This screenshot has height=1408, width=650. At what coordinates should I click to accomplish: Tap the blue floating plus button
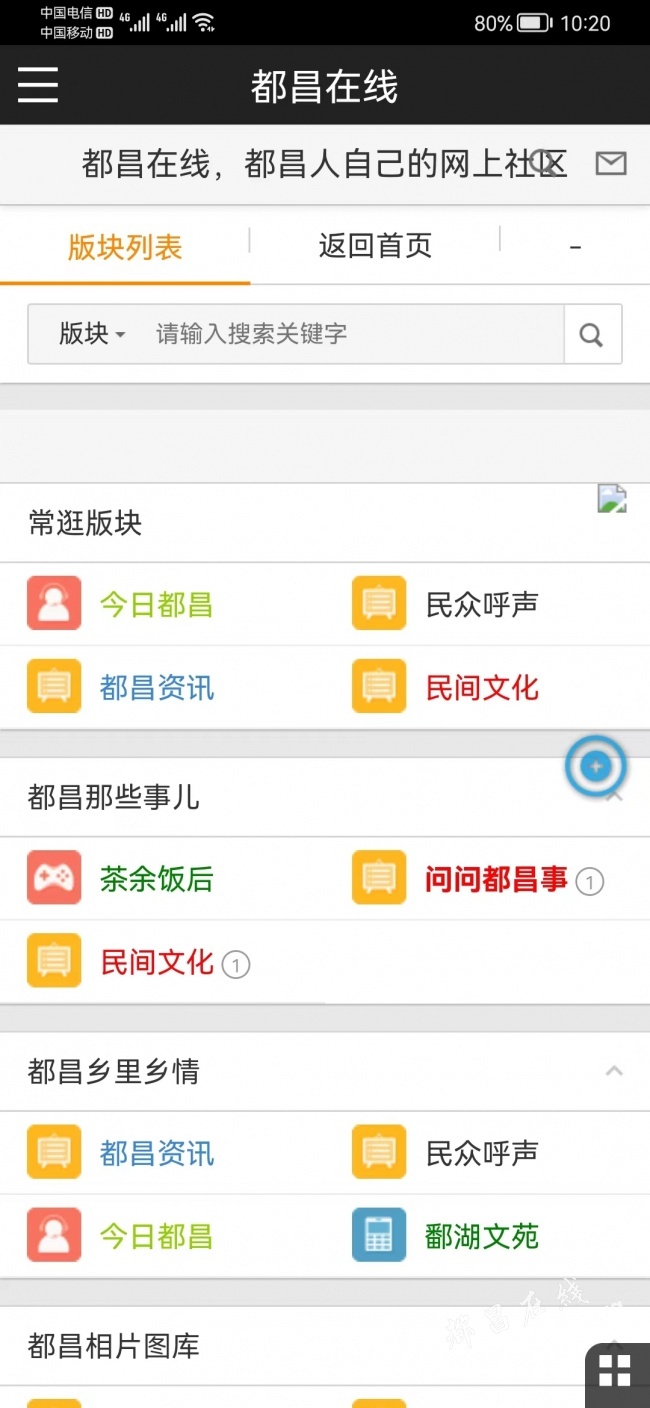(x=596, y=767)
